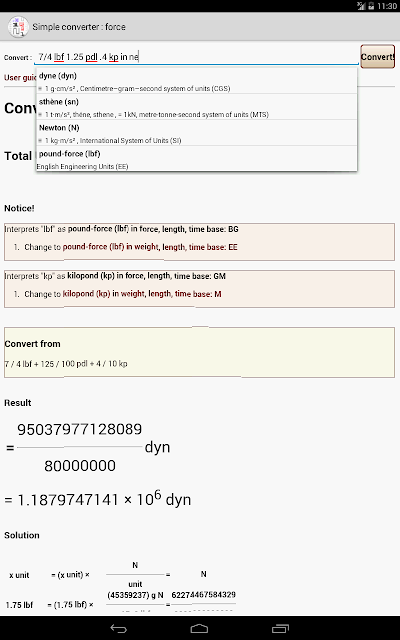Change lbf to weight base EE
The height and width of the screenshot is (640, 400).
click(x=150, y=247)
